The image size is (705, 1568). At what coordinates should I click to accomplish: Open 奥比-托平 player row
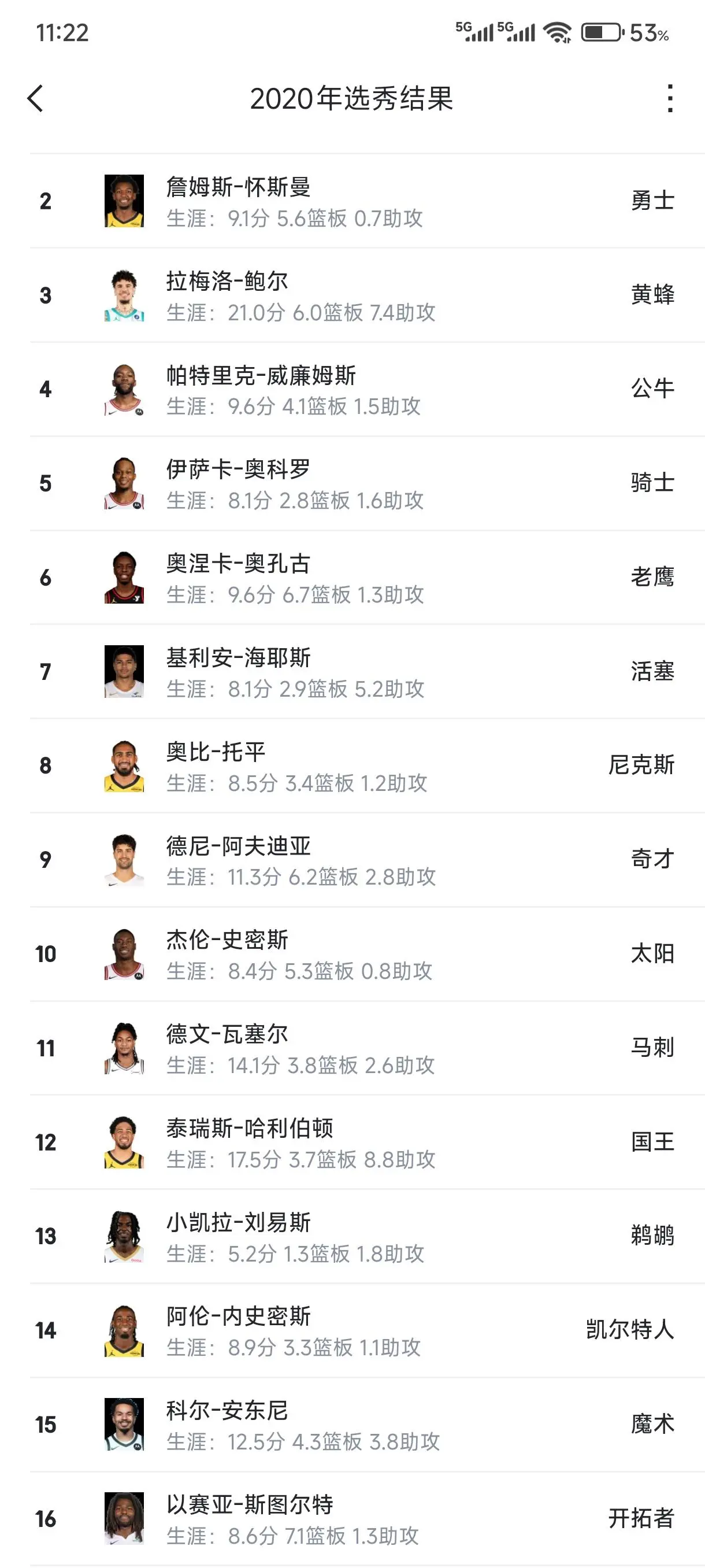pyautogui.click(x=353, y=765)
